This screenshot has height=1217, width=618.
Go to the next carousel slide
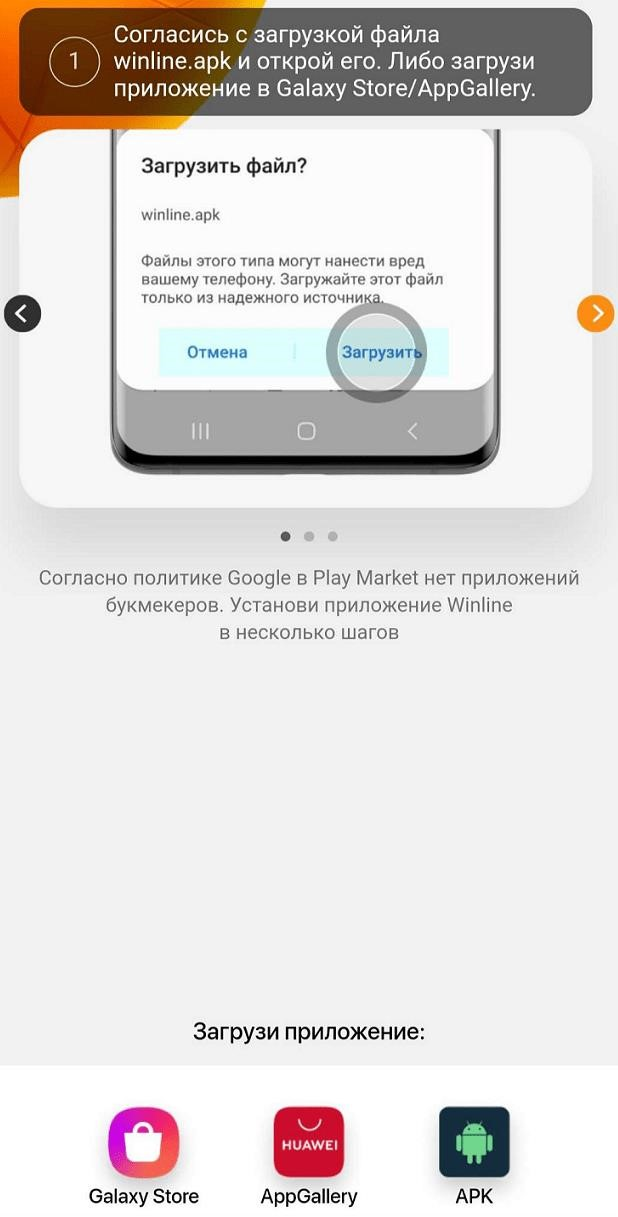click(x=595, y=314)
